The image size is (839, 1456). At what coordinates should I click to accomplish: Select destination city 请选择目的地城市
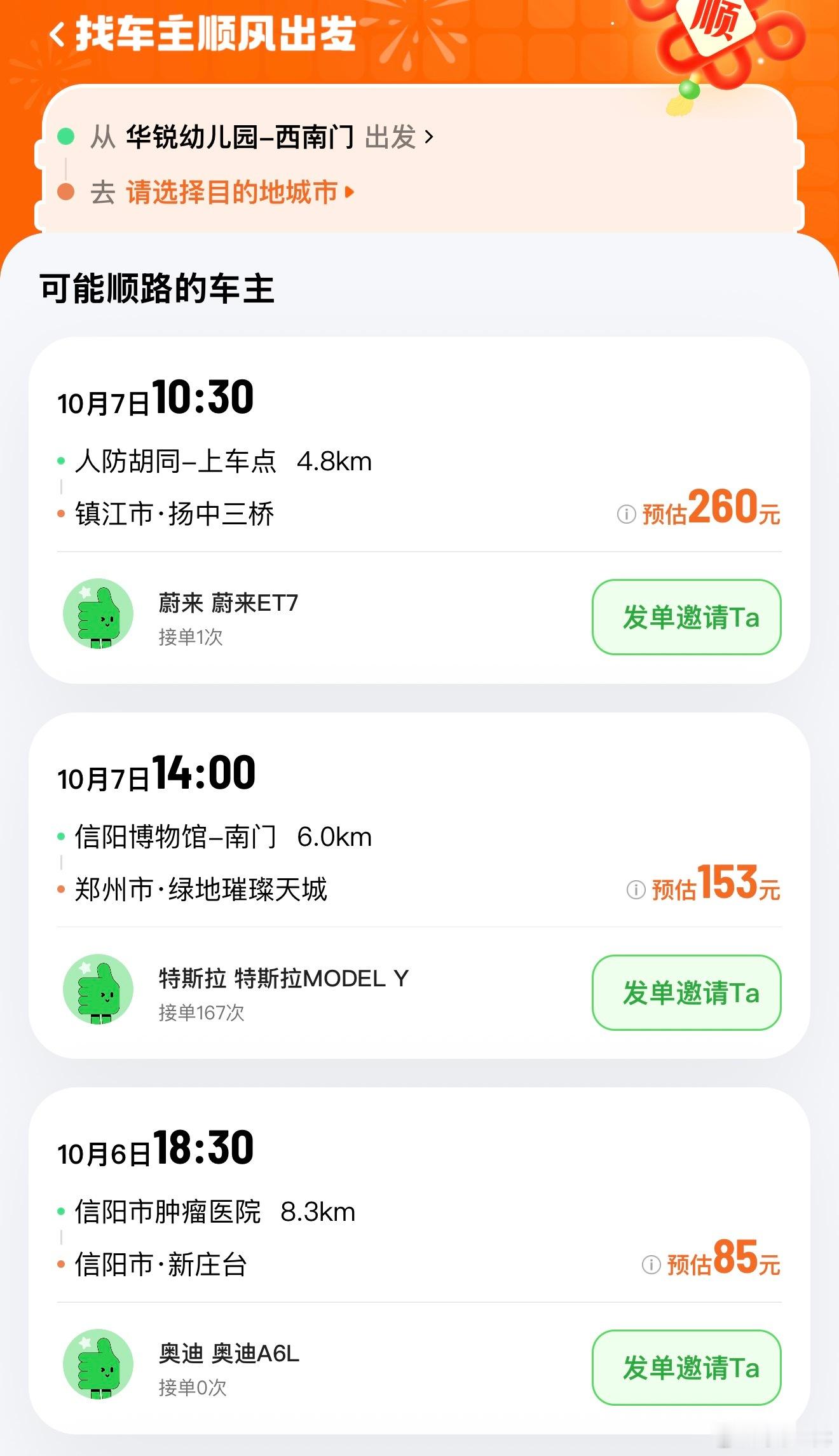[x=238, y=192]
